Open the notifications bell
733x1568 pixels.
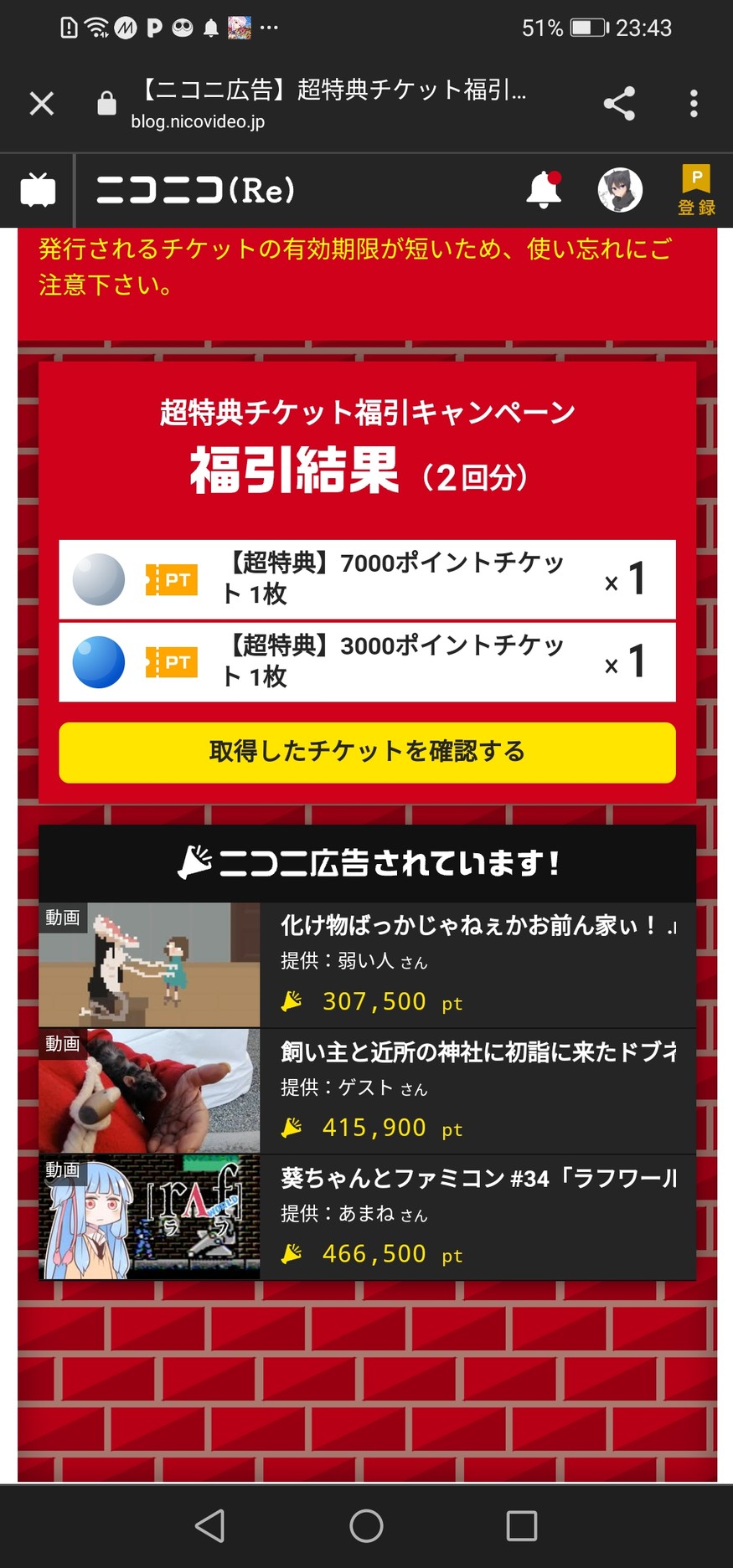coord(543,190)
